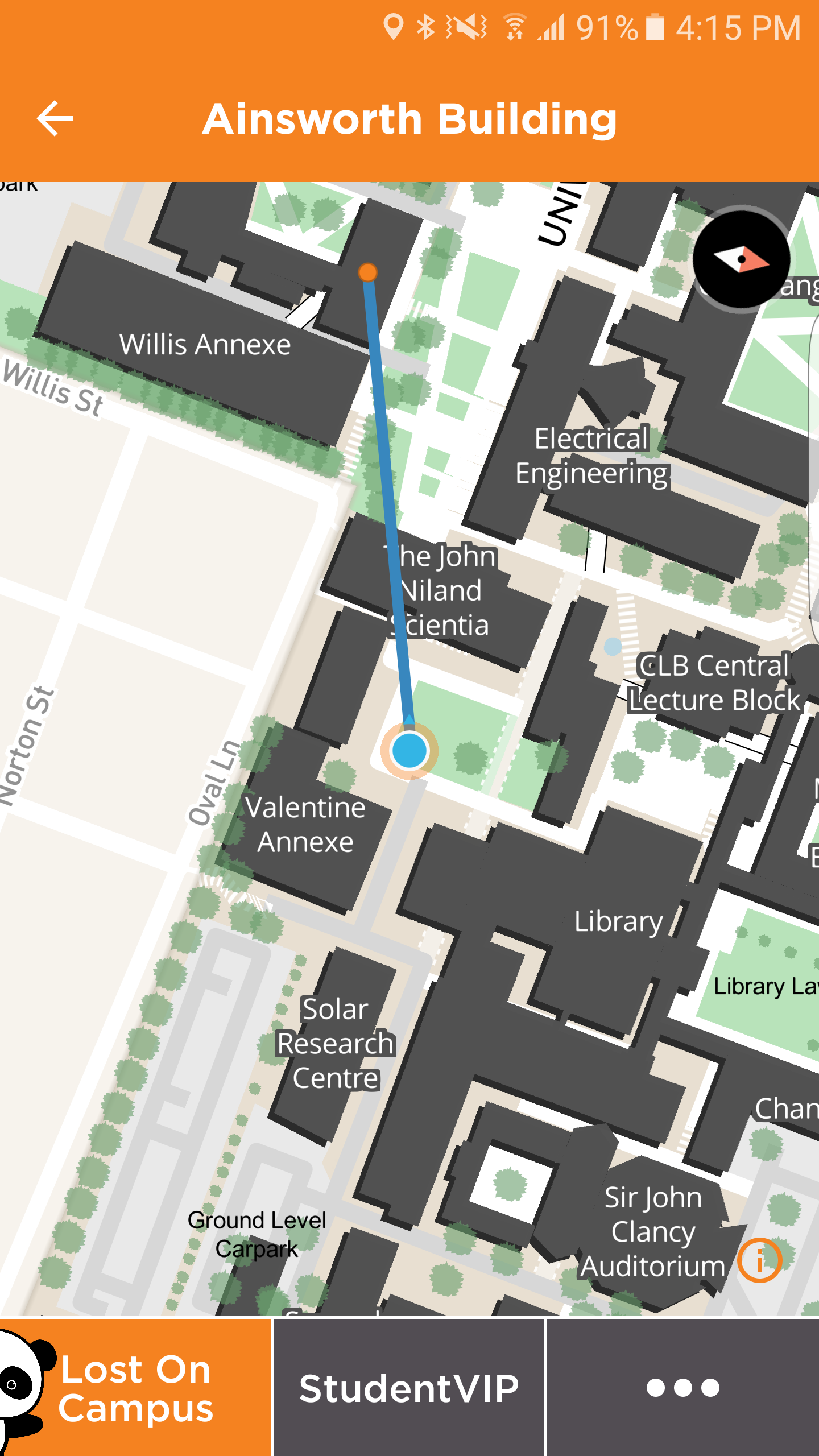
Task: Tap the Willis Annexe building label
Action: (206, 344)
